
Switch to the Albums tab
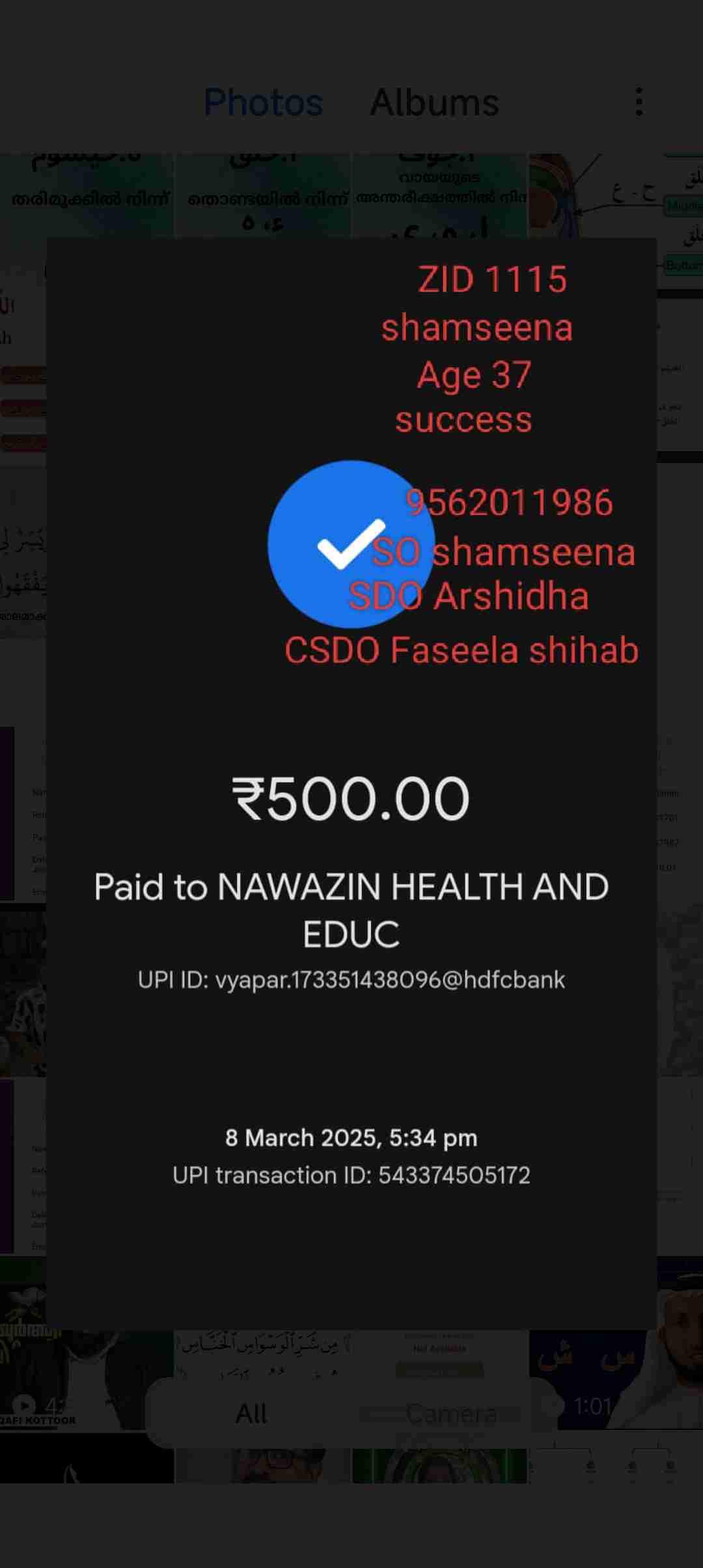tap(434, 103)
